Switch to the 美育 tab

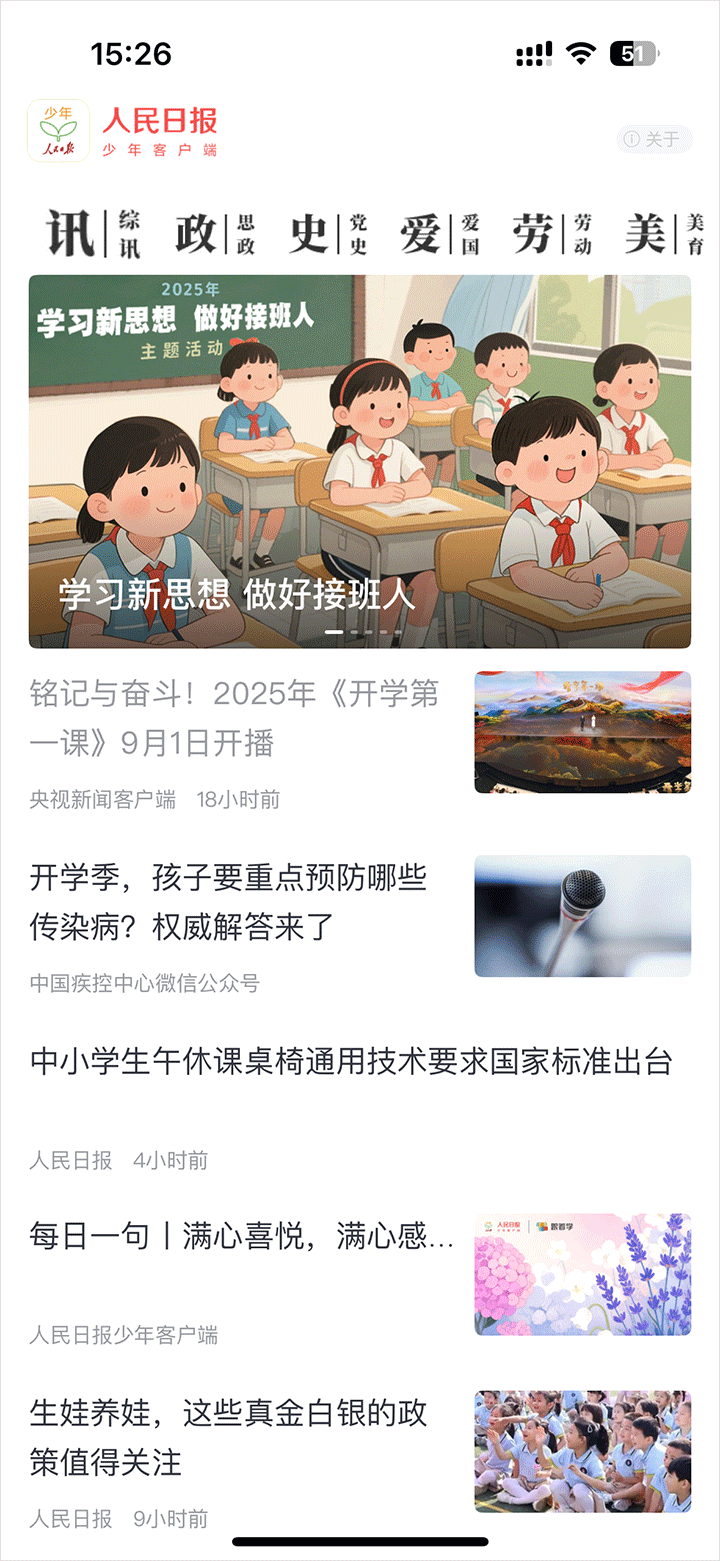coord(664,234)
